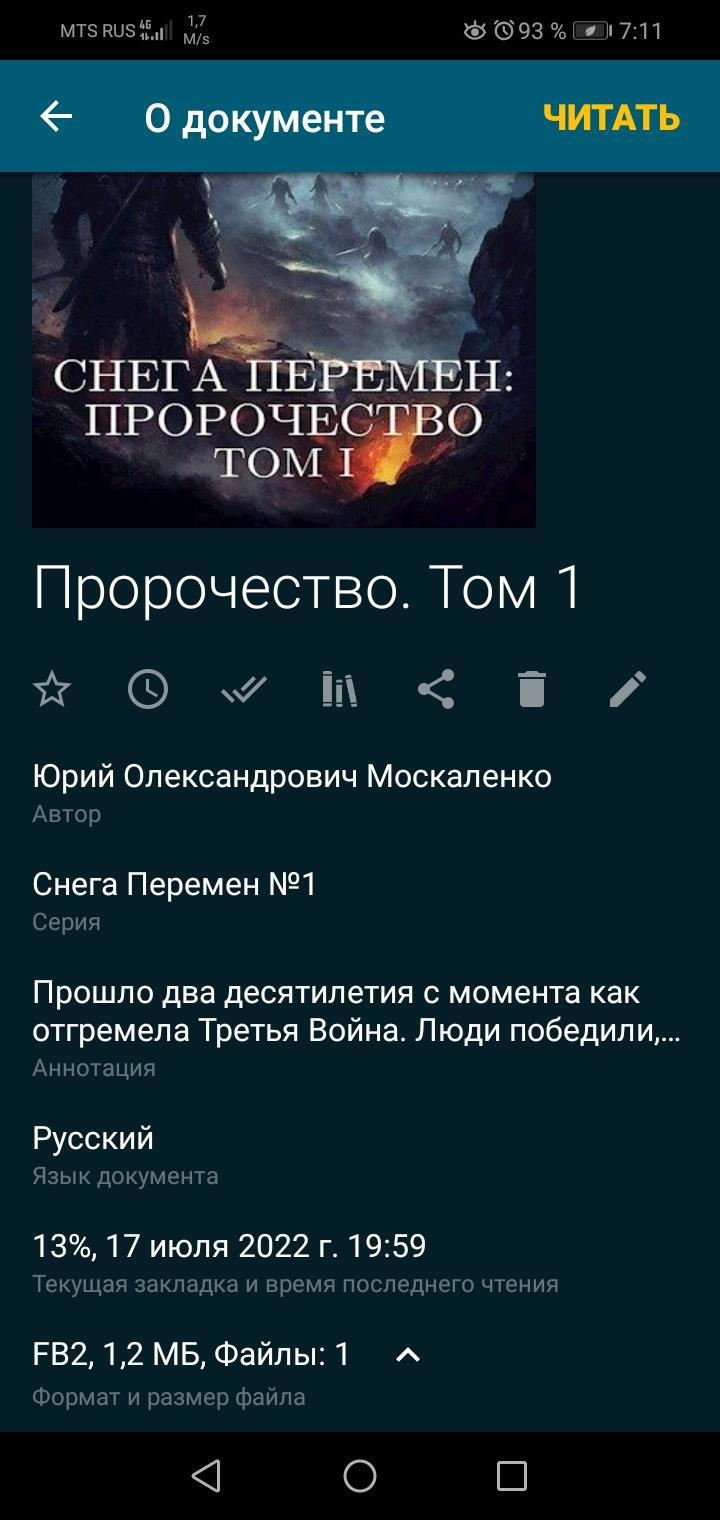The image size is (720, 1520).
Task: Tap the system home button
Action: click(x=360, y=1476)
